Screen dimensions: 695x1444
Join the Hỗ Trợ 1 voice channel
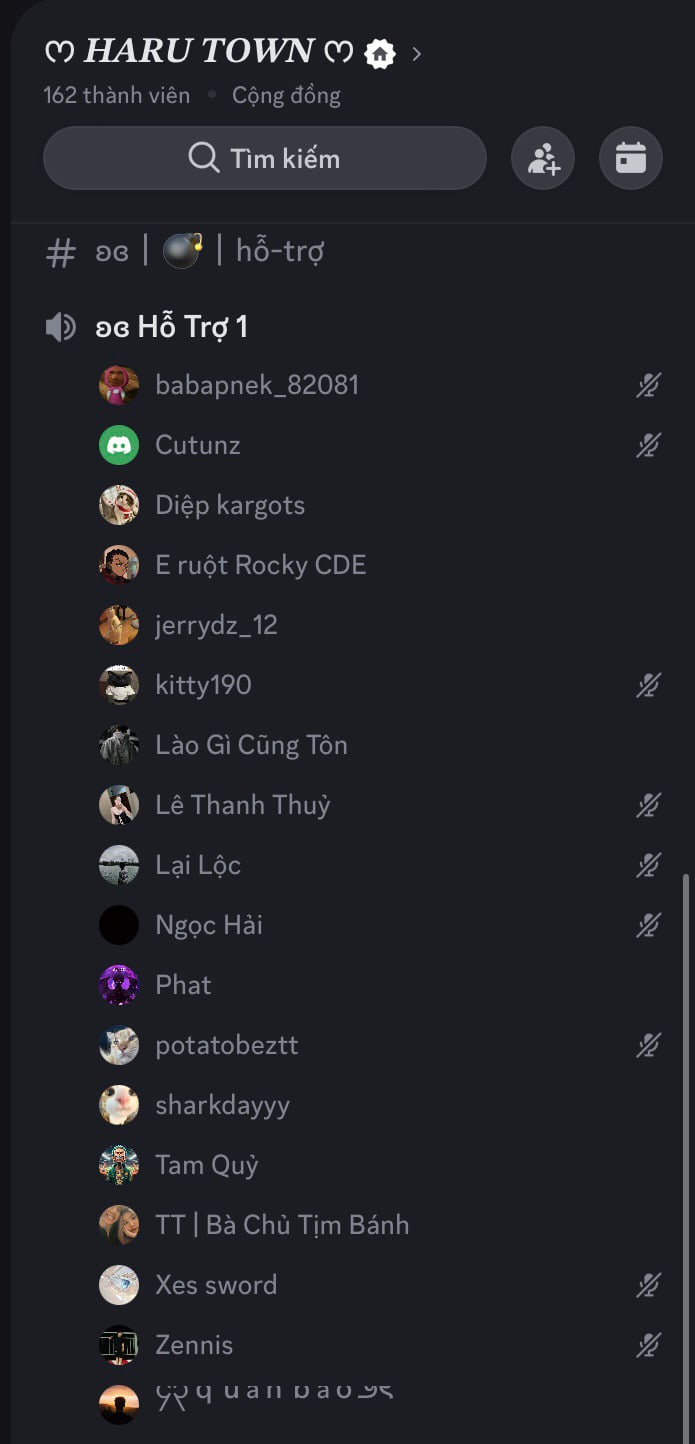[171, 327]
